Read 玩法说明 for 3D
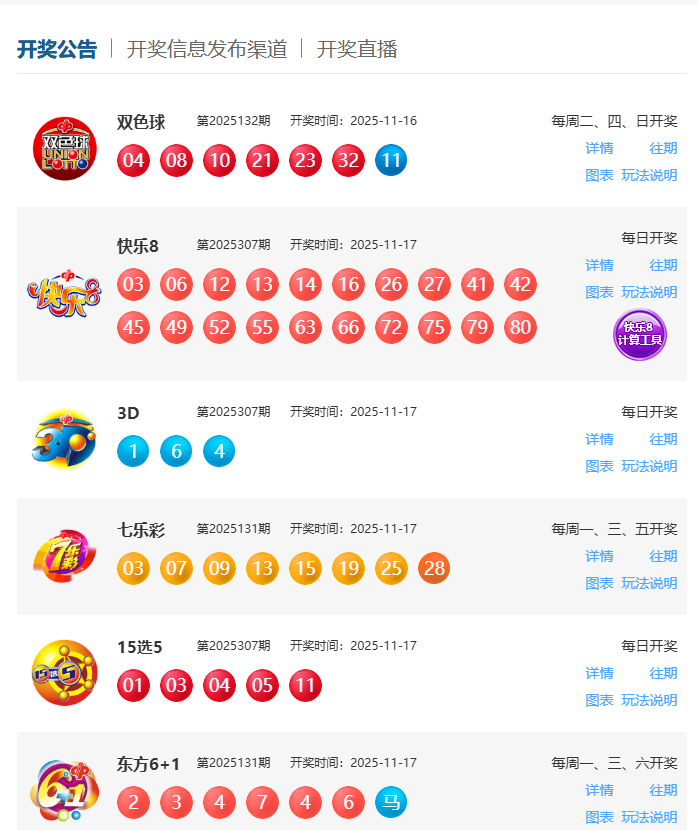 click(649, 466)
